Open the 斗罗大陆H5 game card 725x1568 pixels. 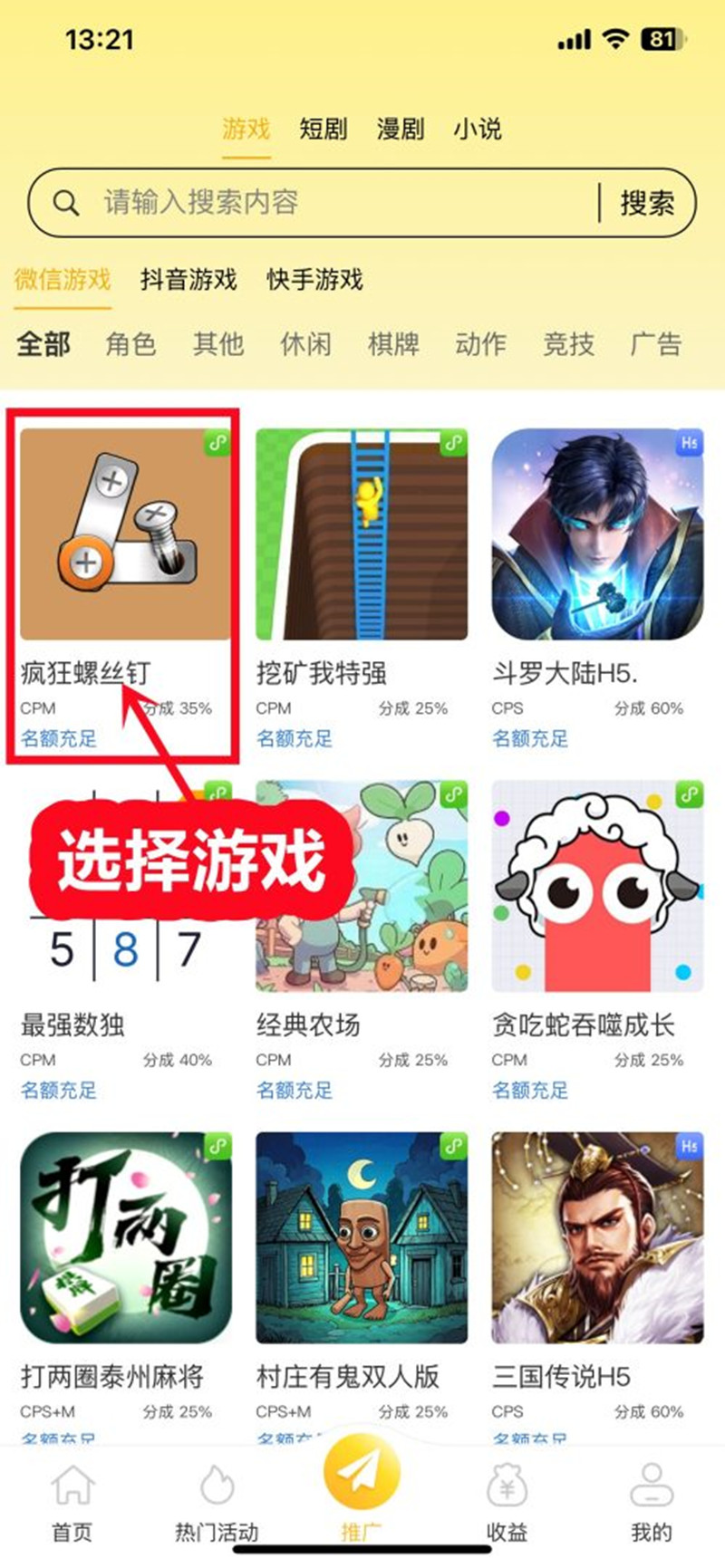pos(597,588)
